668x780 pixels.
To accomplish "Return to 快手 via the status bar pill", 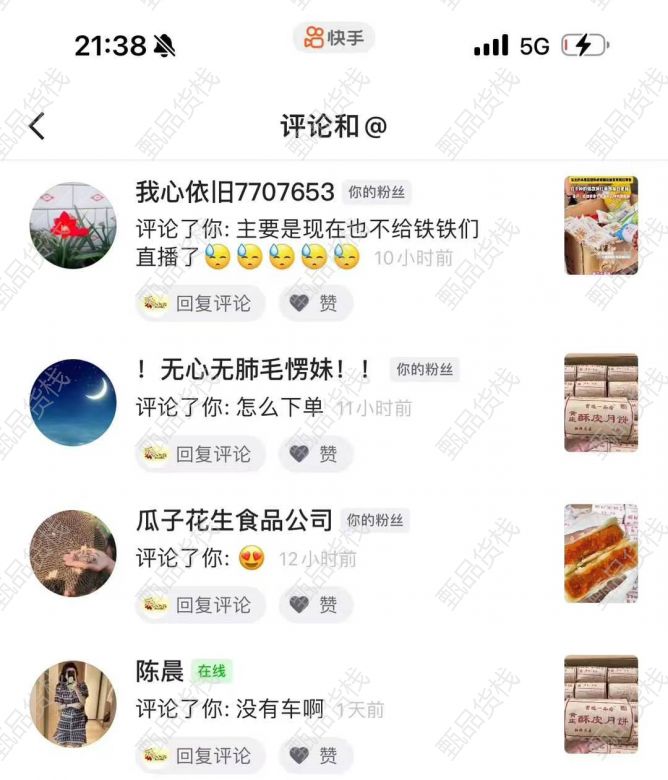I will tap(334, 39).
